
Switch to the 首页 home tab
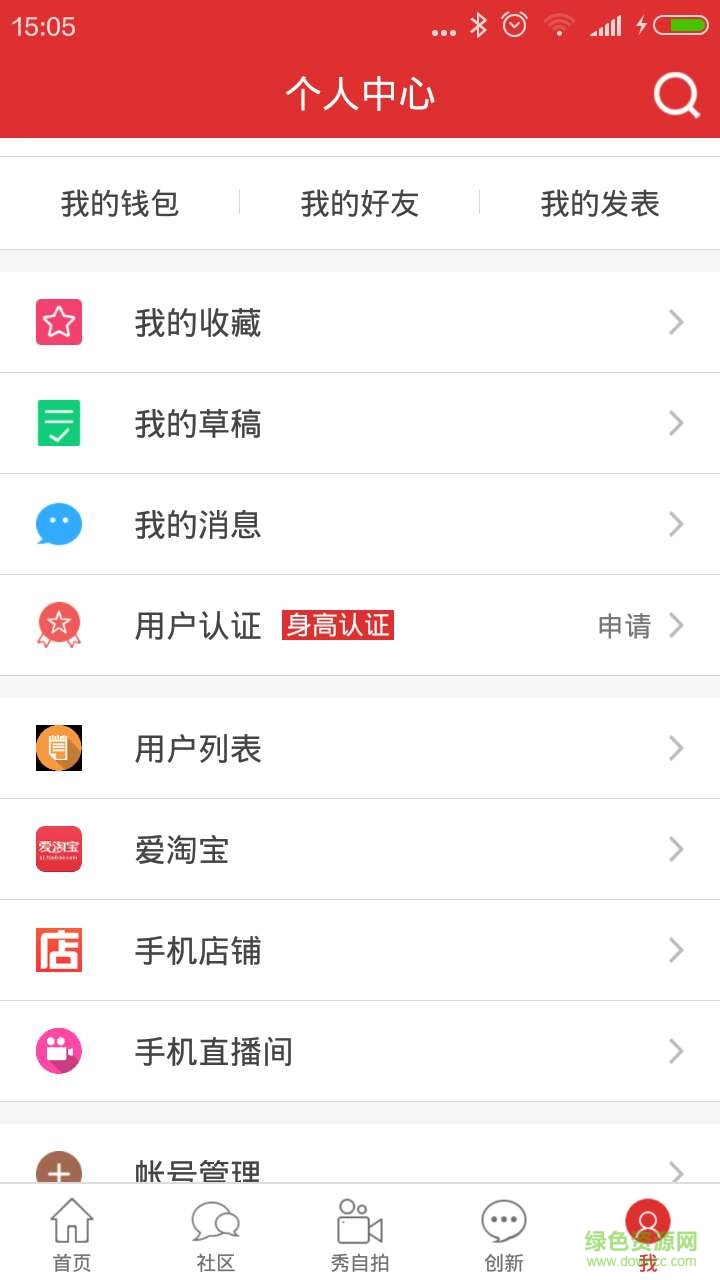(x=71, y=1232)
